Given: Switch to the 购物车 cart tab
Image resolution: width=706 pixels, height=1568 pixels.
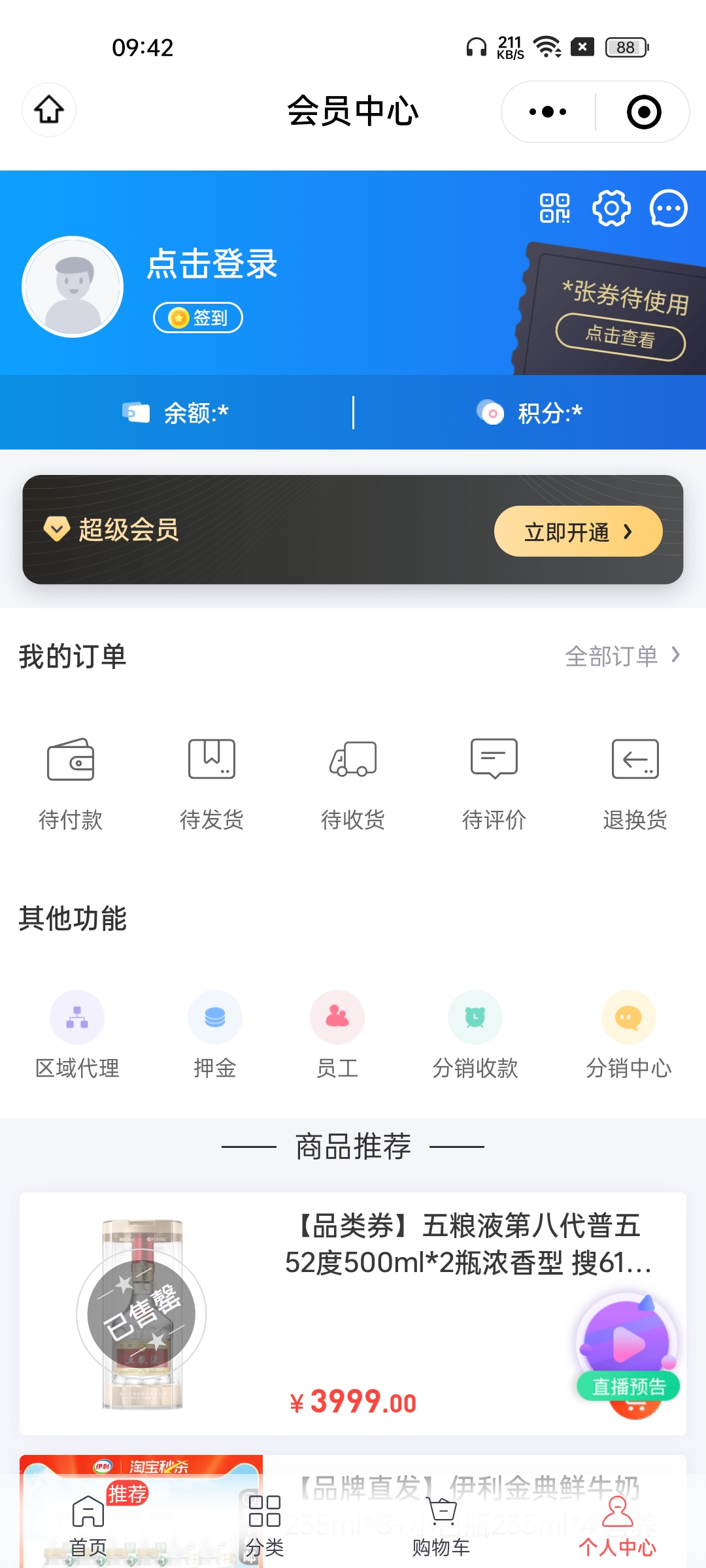Looking at the screenshot, I should click(441, 1526).
